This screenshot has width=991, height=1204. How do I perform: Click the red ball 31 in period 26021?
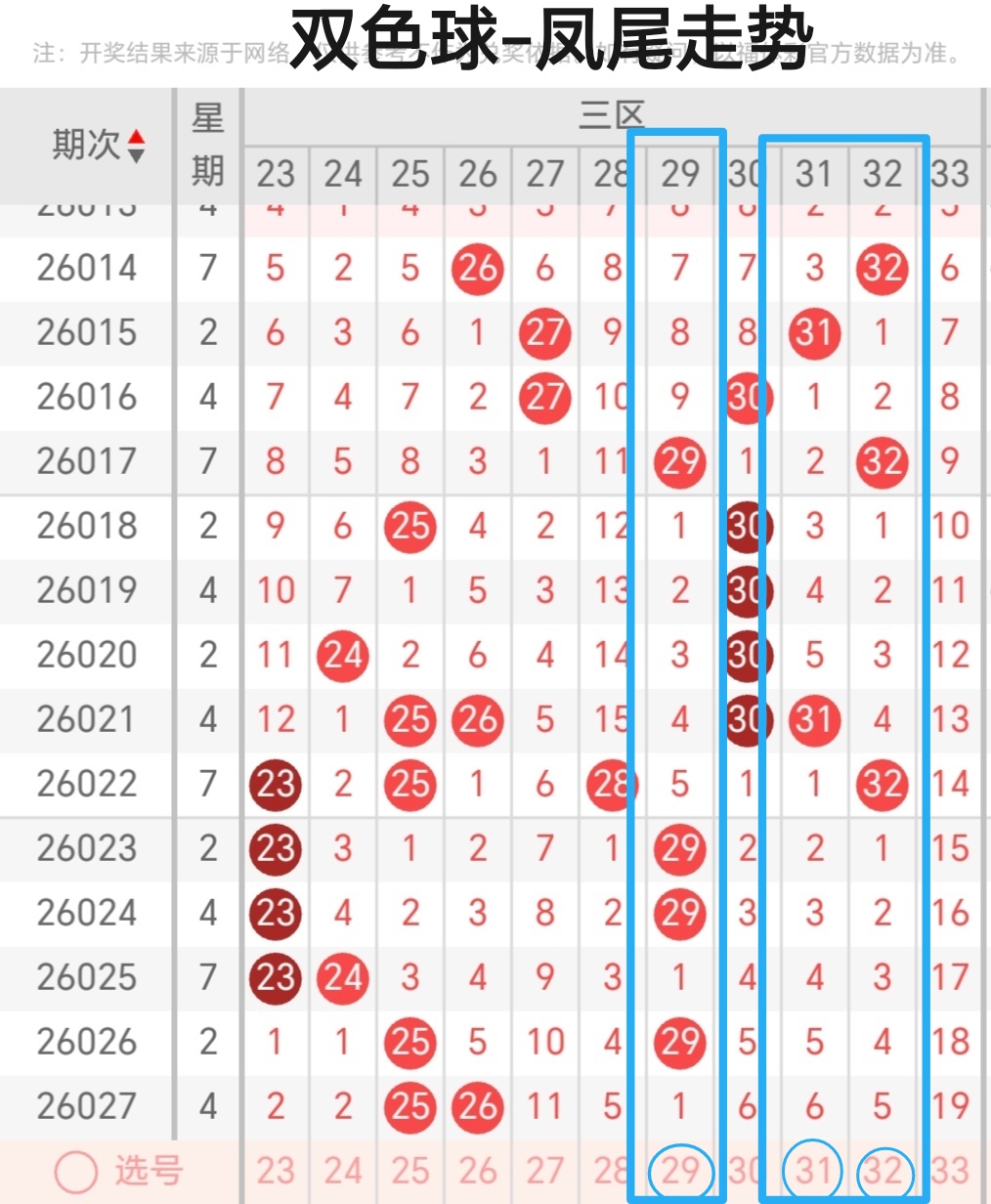(815, 720)
